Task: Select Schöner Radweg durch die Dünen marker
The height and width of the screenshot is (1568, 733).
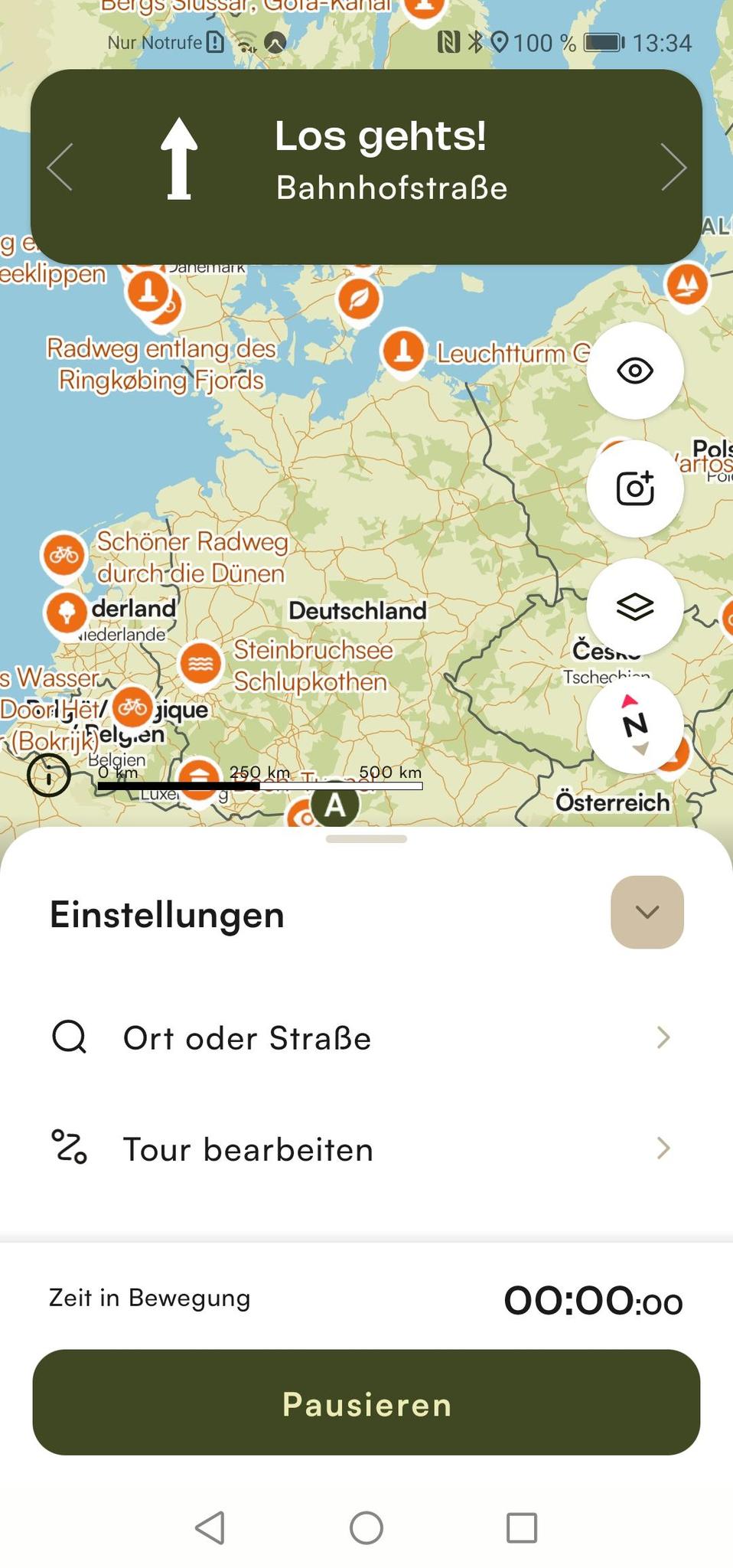Action: click(x=64, y=554)
